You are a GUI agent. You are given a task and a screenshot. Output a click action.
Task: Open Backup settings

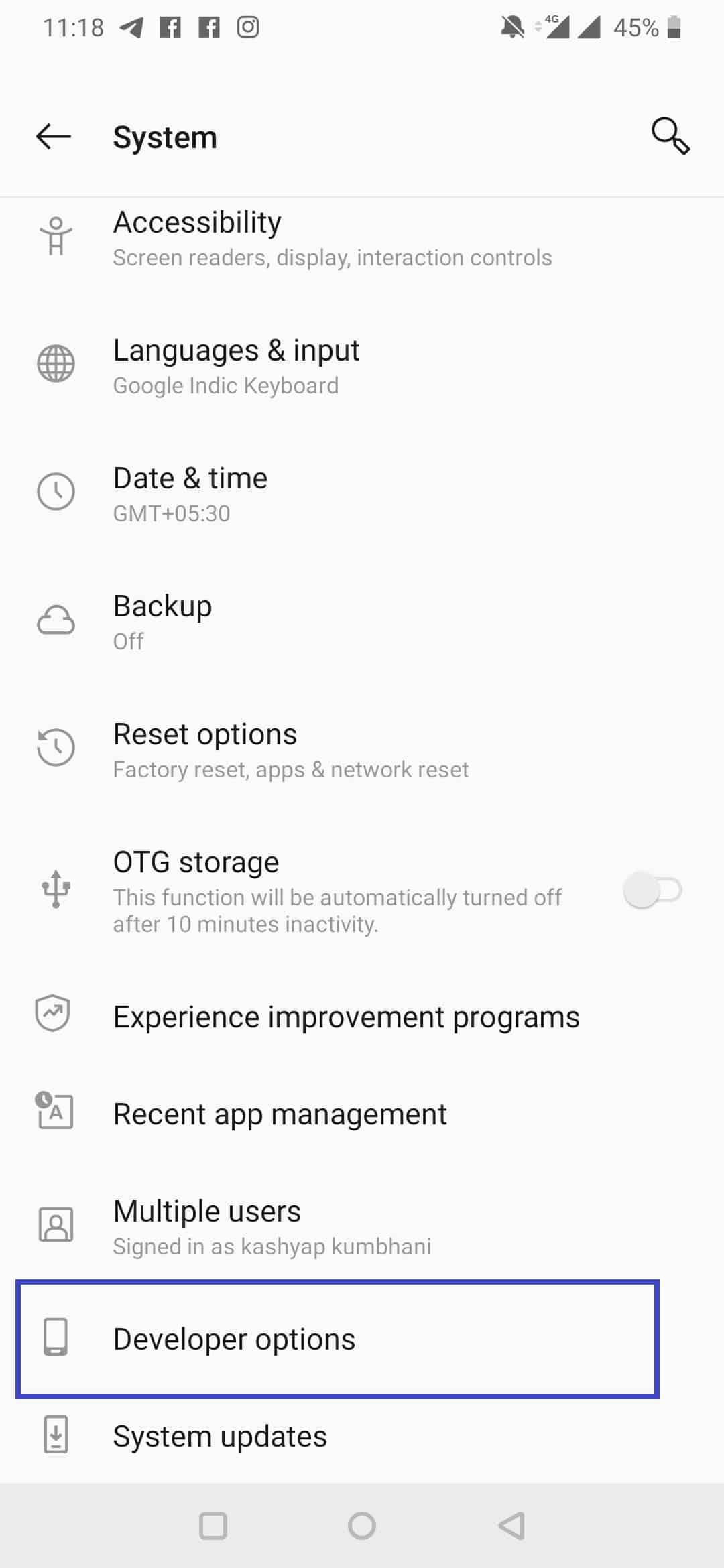click(x=362, y=622)
